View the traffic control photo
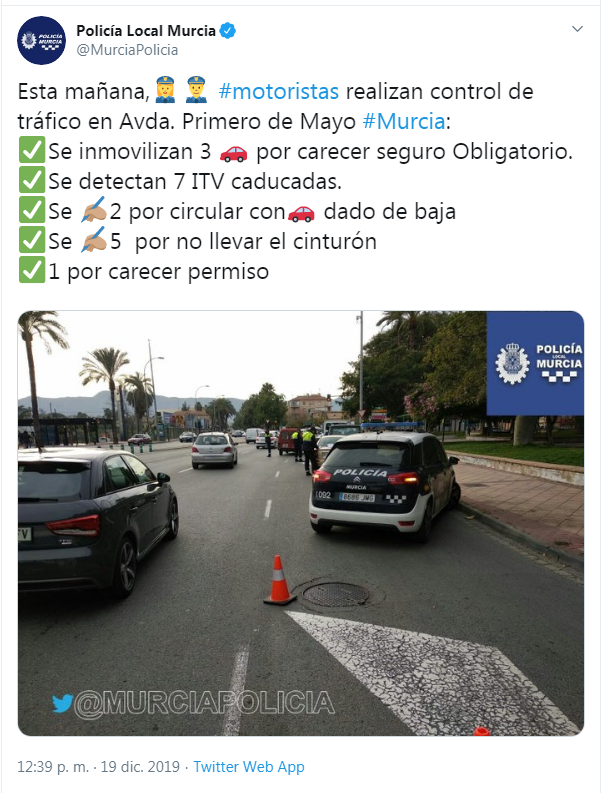This screenshot has height=793, width=601. [300, 523]
